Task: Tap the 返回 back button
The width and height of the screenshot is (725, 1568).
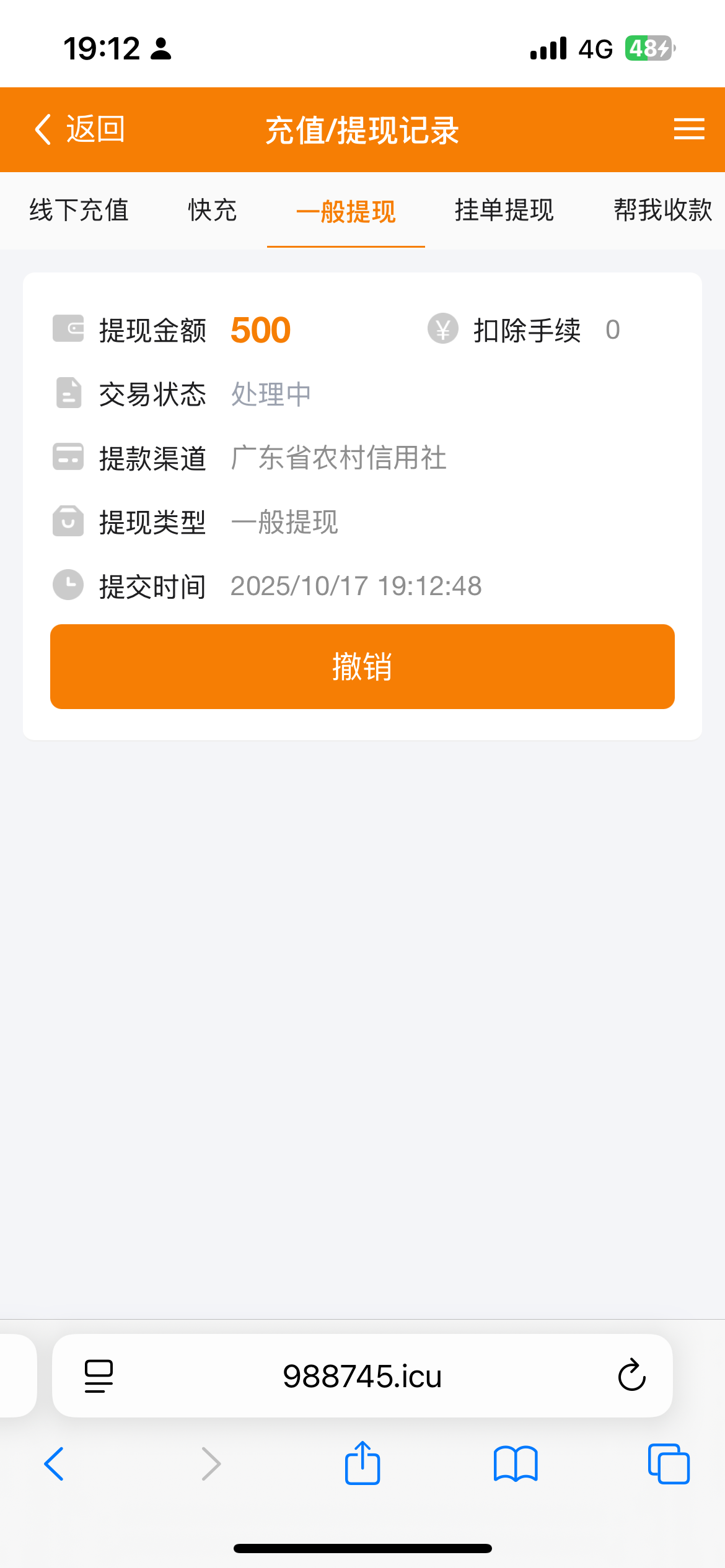Action: coord(79,129)
